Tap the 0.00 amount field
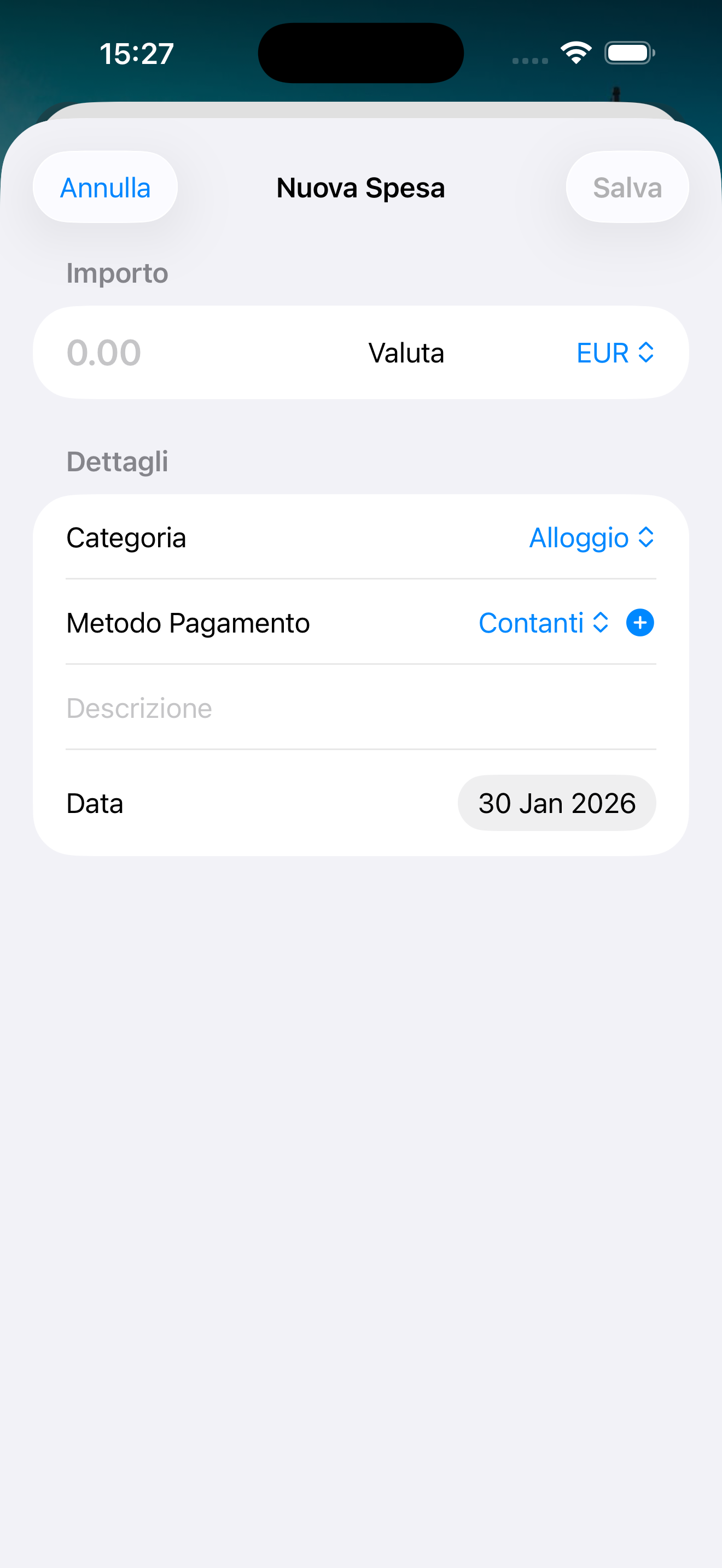This screenshot has height=1568, width=722. click(x=103, y=352)
